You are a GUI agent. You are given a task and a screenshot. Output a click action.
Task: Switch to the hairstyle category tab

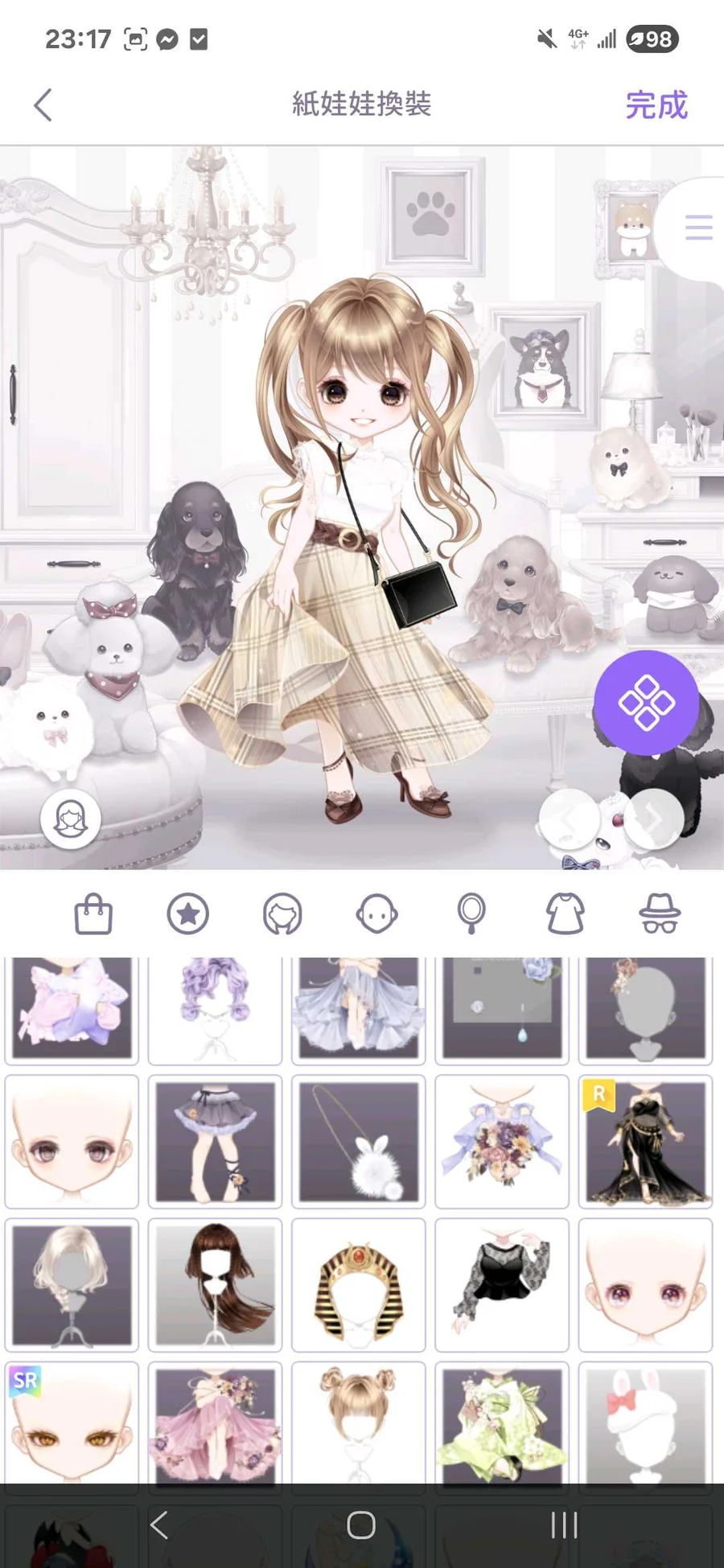click(x=282, y=914)
